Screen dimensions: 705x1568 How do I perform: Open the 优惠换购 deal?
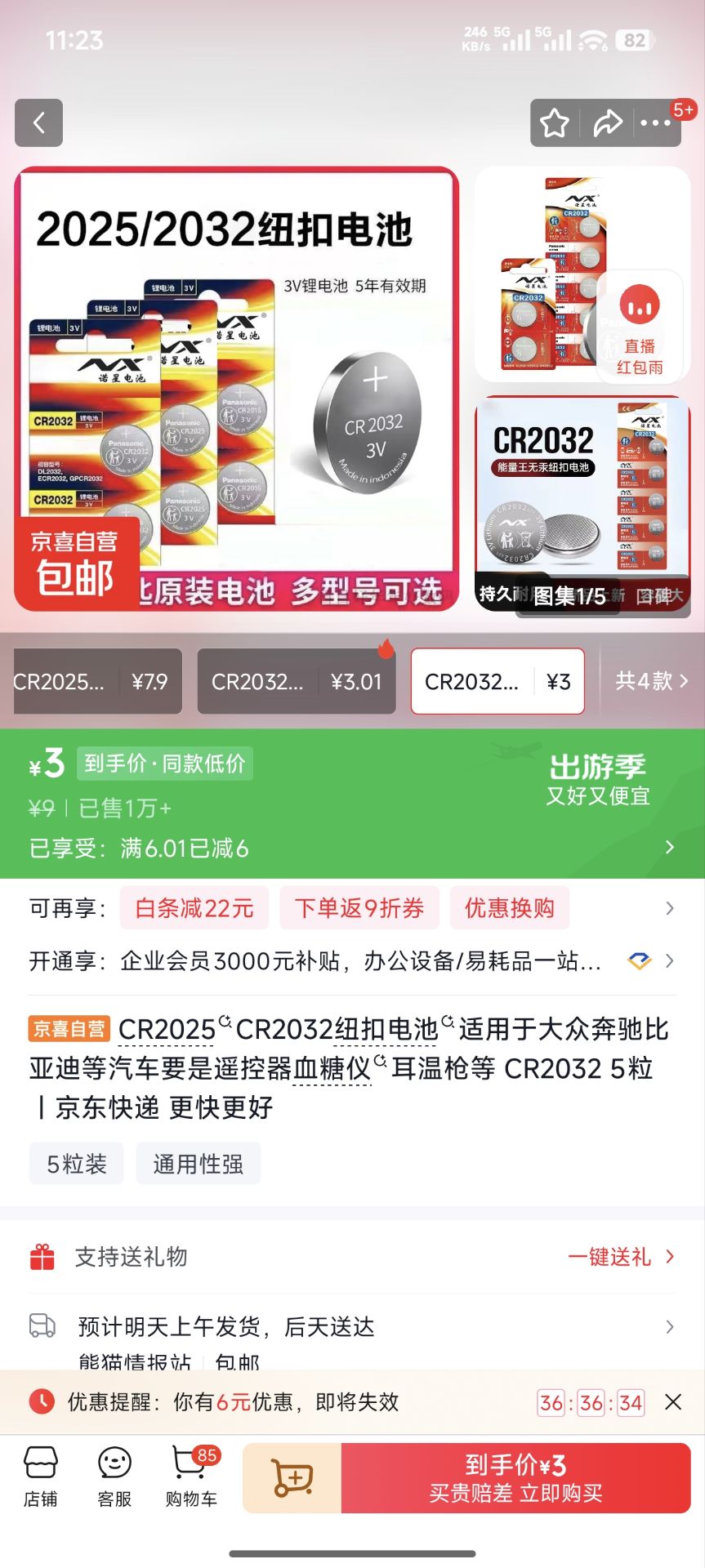[509, 908]
